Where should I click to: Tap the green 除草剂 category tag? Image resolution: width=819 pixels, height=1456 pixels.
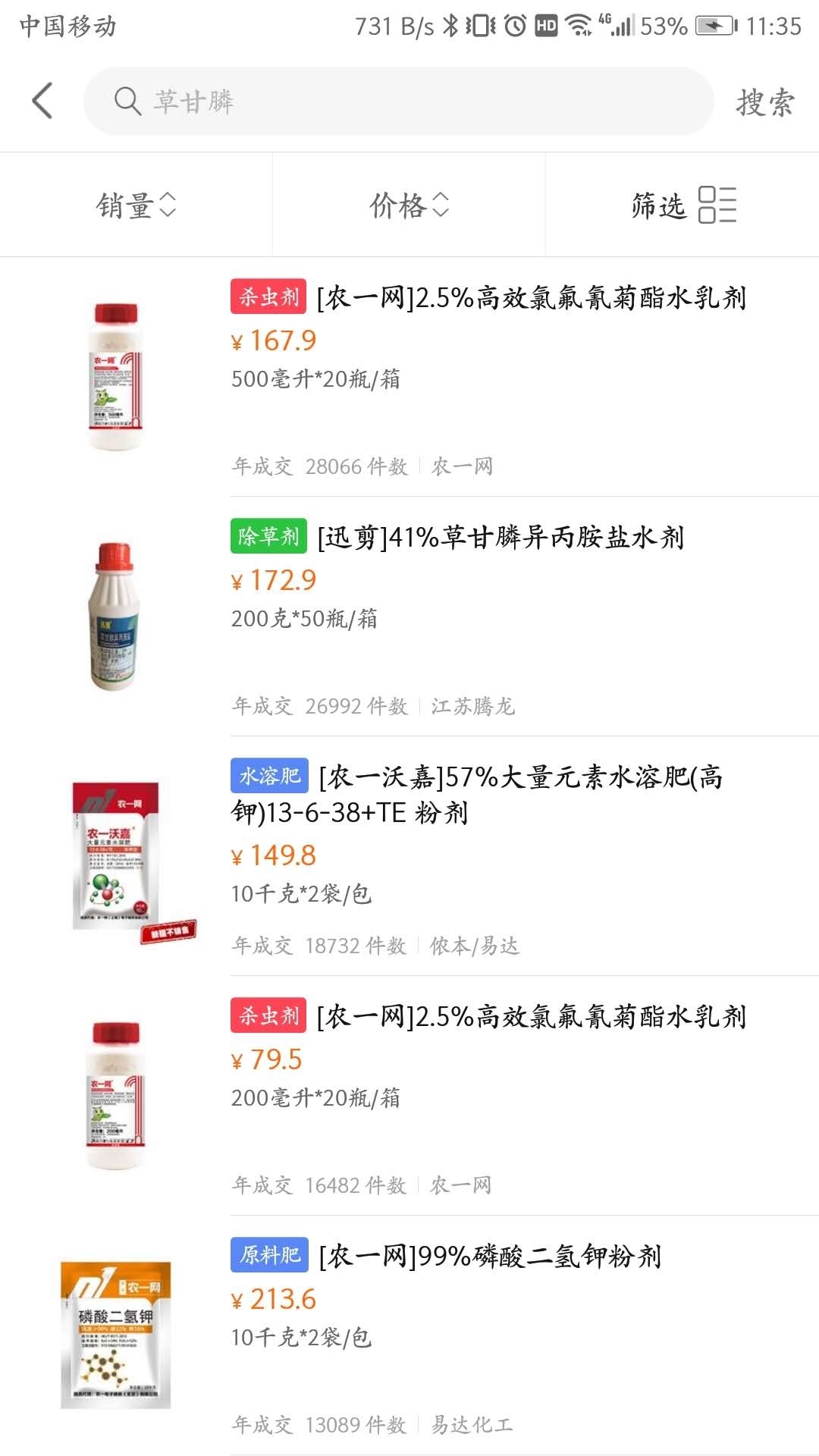tap(269, 535)
